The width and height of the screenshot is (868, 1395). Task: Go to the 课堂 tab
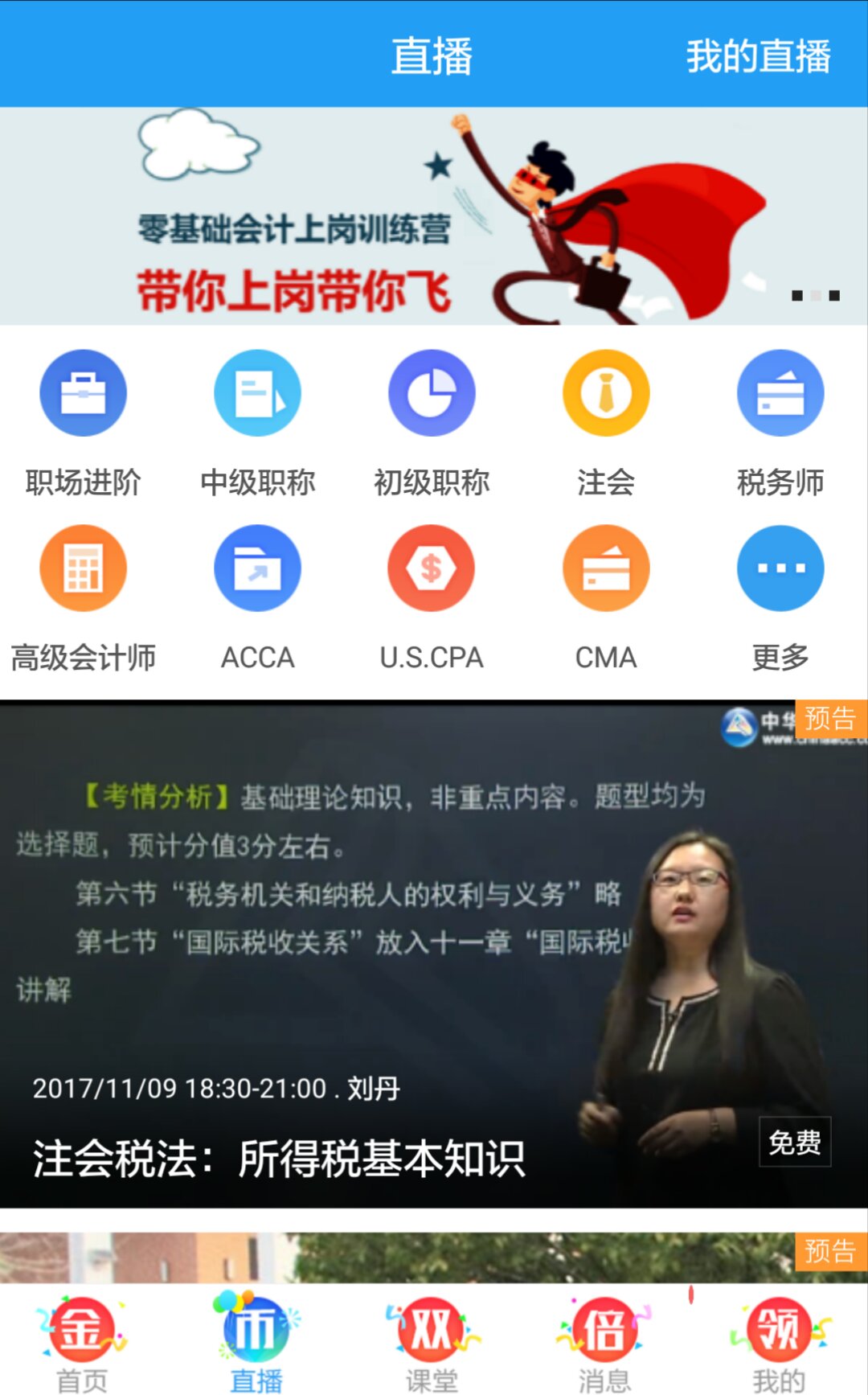tap(432, 1341)
